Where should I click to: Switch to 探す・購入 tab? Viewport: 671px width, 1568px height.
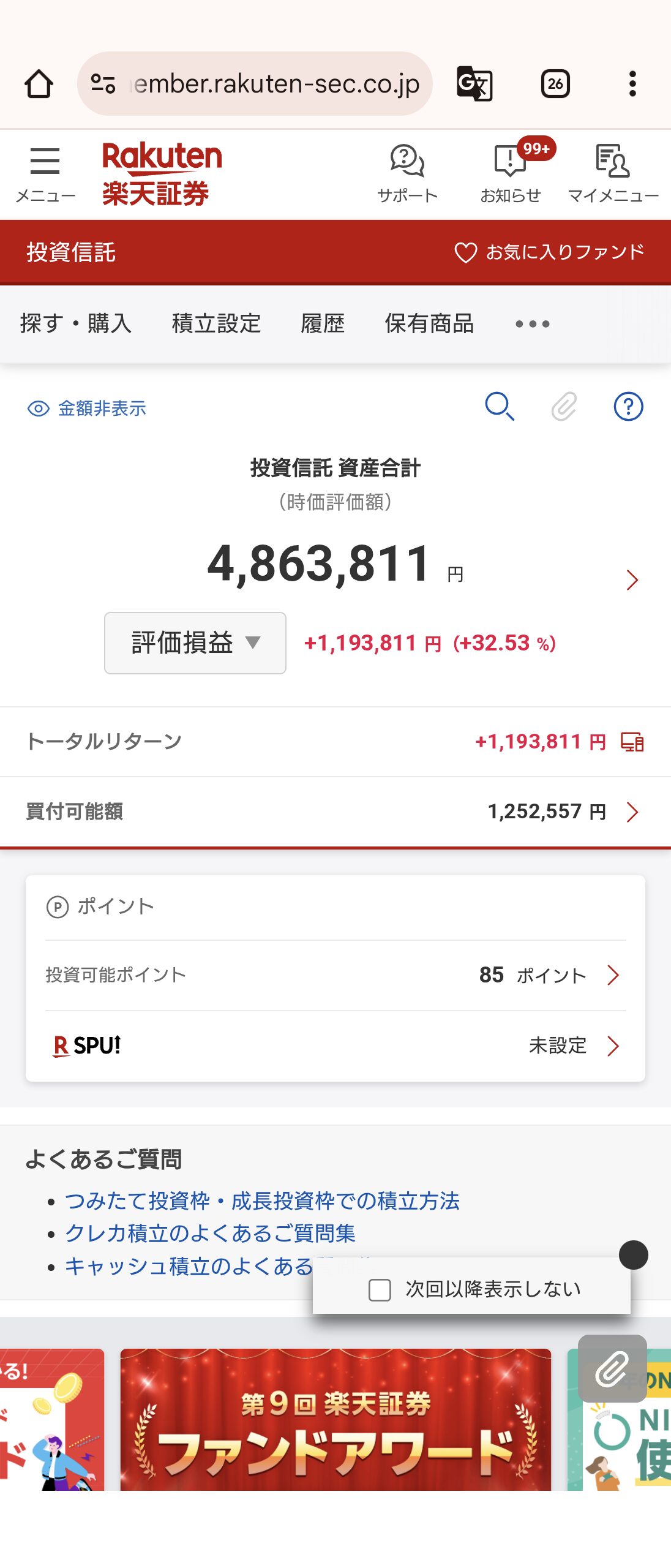76,323
